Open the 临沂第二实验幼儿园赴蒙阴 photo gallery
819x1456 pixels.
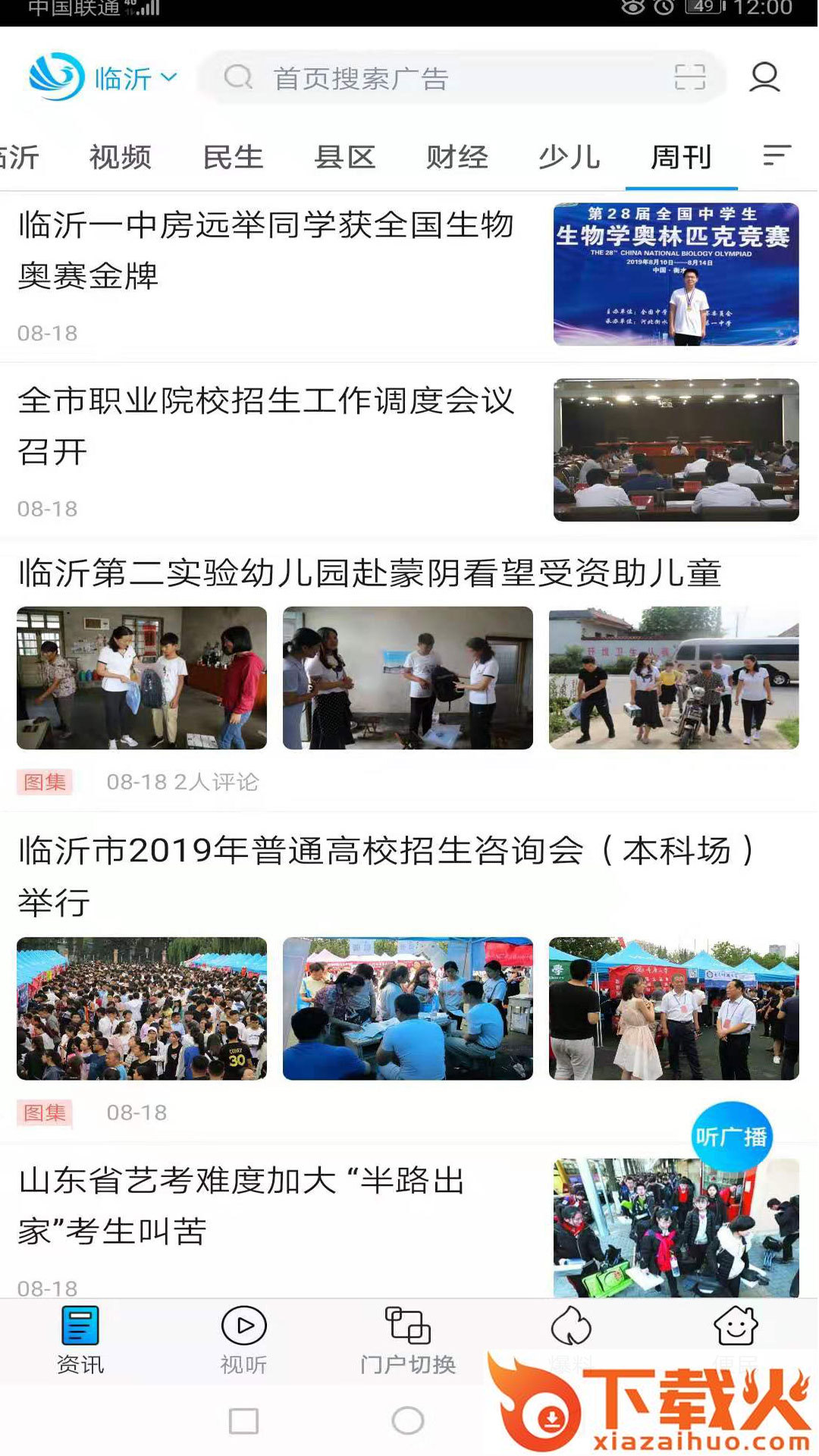coord(369,573)
